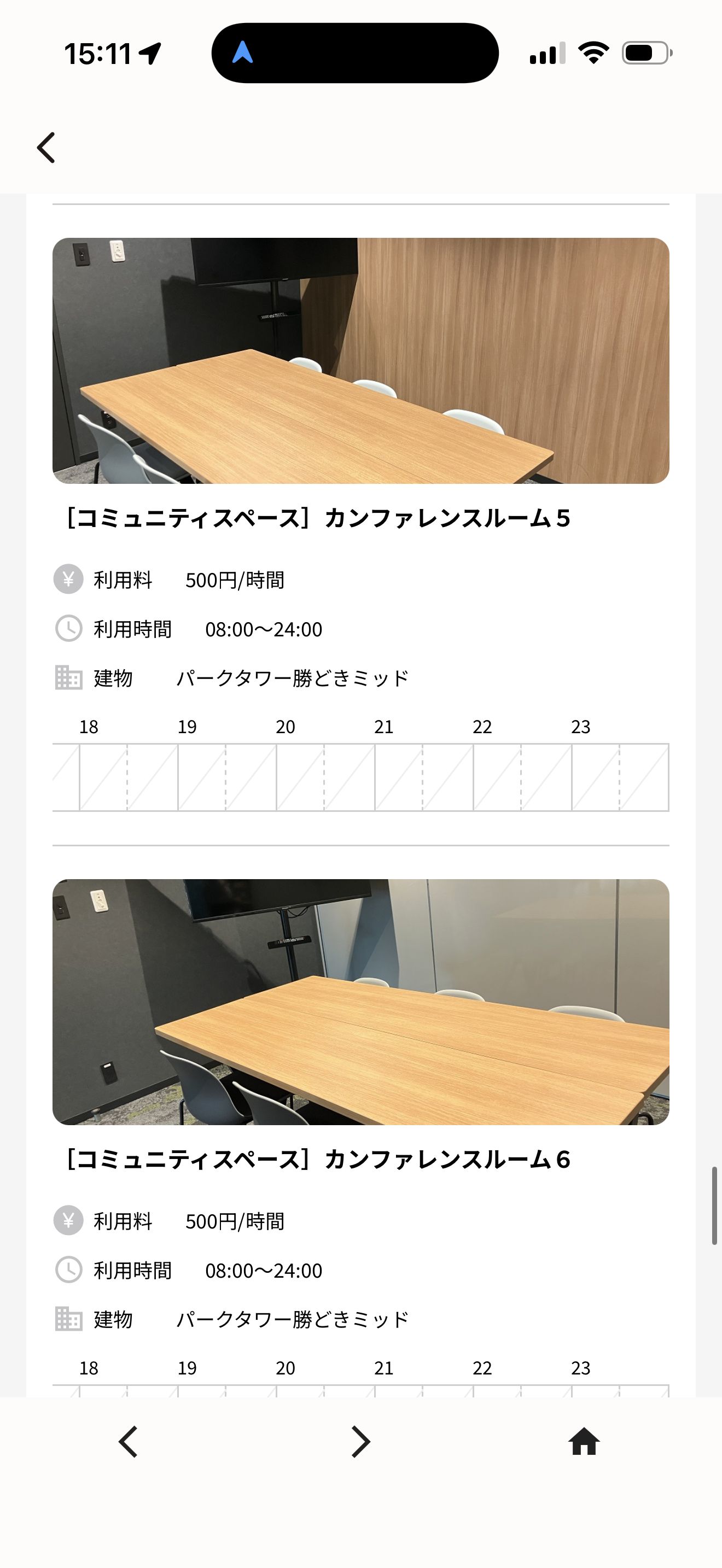This screenshot has width=722, height=1568.
Task: Tap browser back arrow in bottom bar
Action: (128, 1441)
